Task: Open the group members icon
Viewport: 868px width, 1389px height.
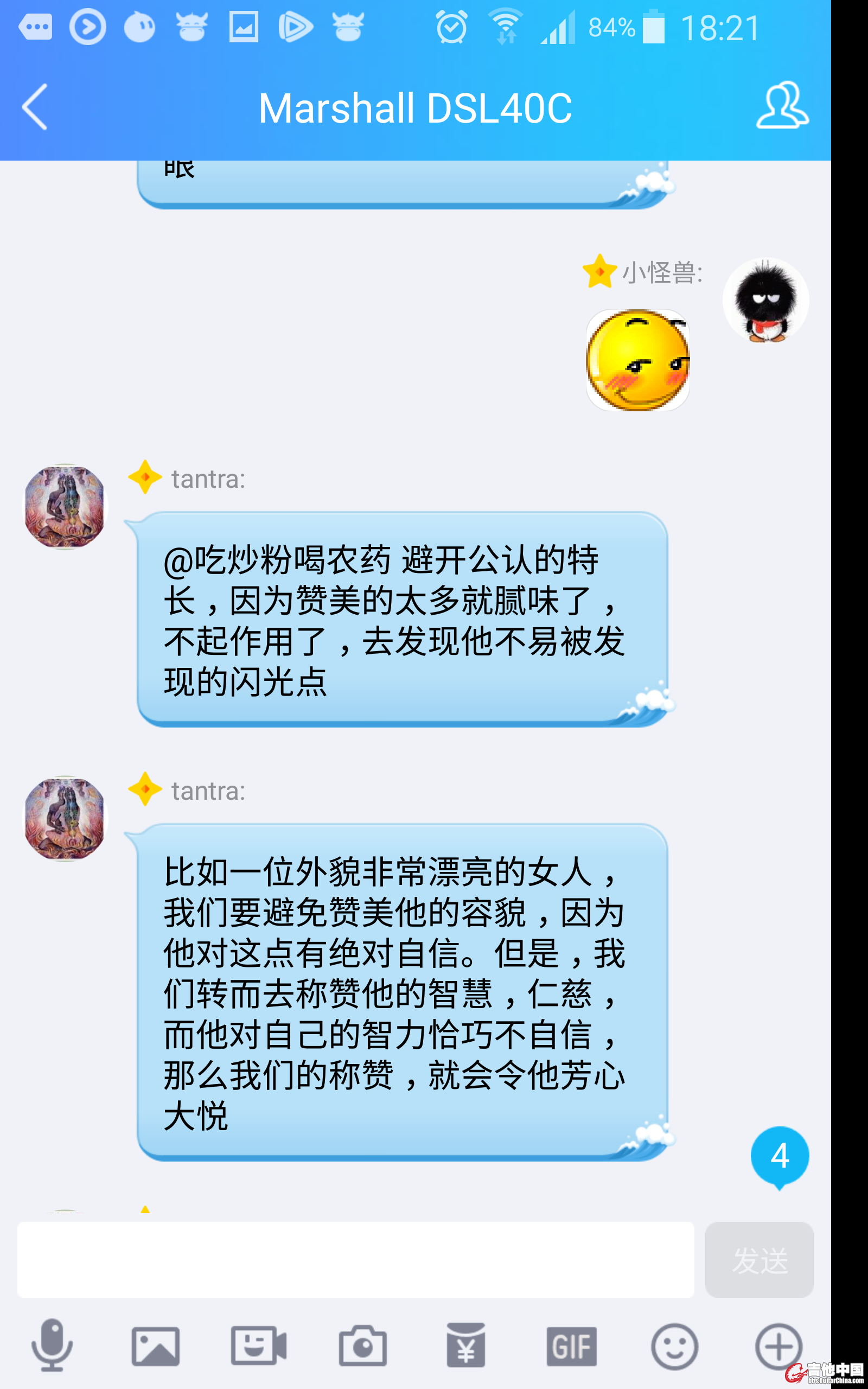Action: pos(782,106)
